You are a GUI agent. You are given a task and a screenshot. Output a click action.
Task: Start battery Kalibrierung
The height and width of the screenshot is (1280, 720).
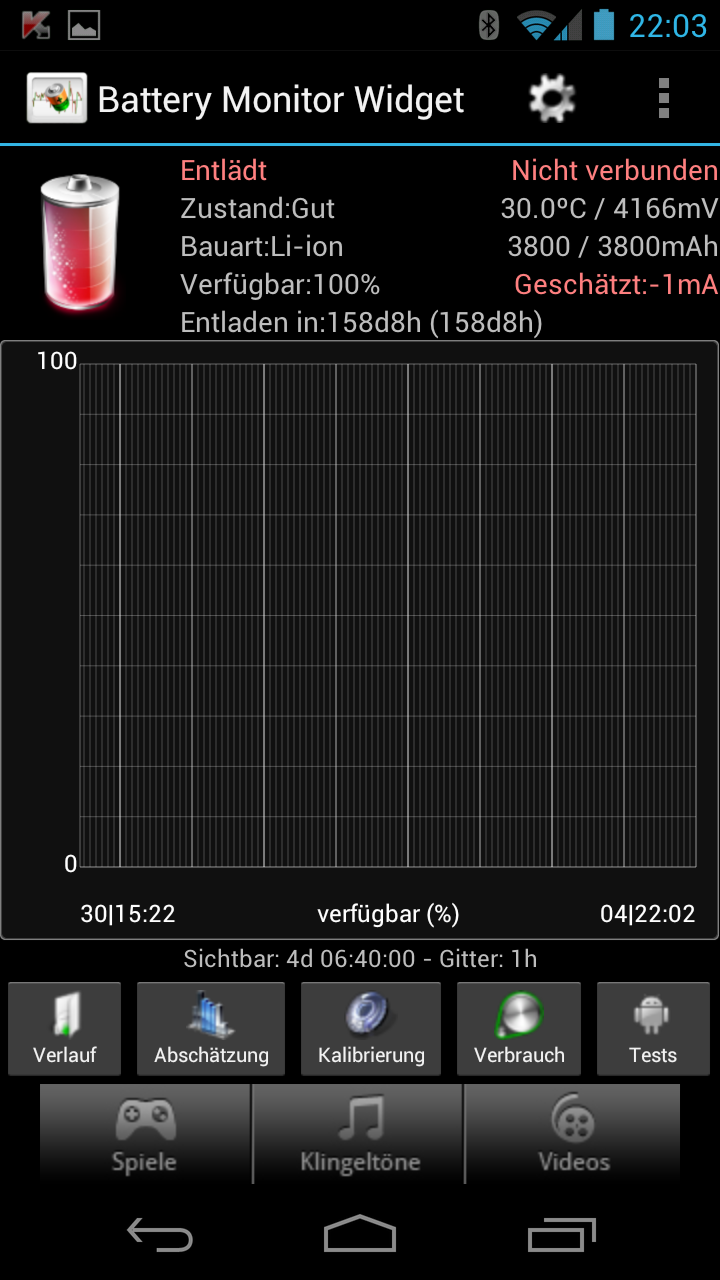click(x=371, y=1029)
